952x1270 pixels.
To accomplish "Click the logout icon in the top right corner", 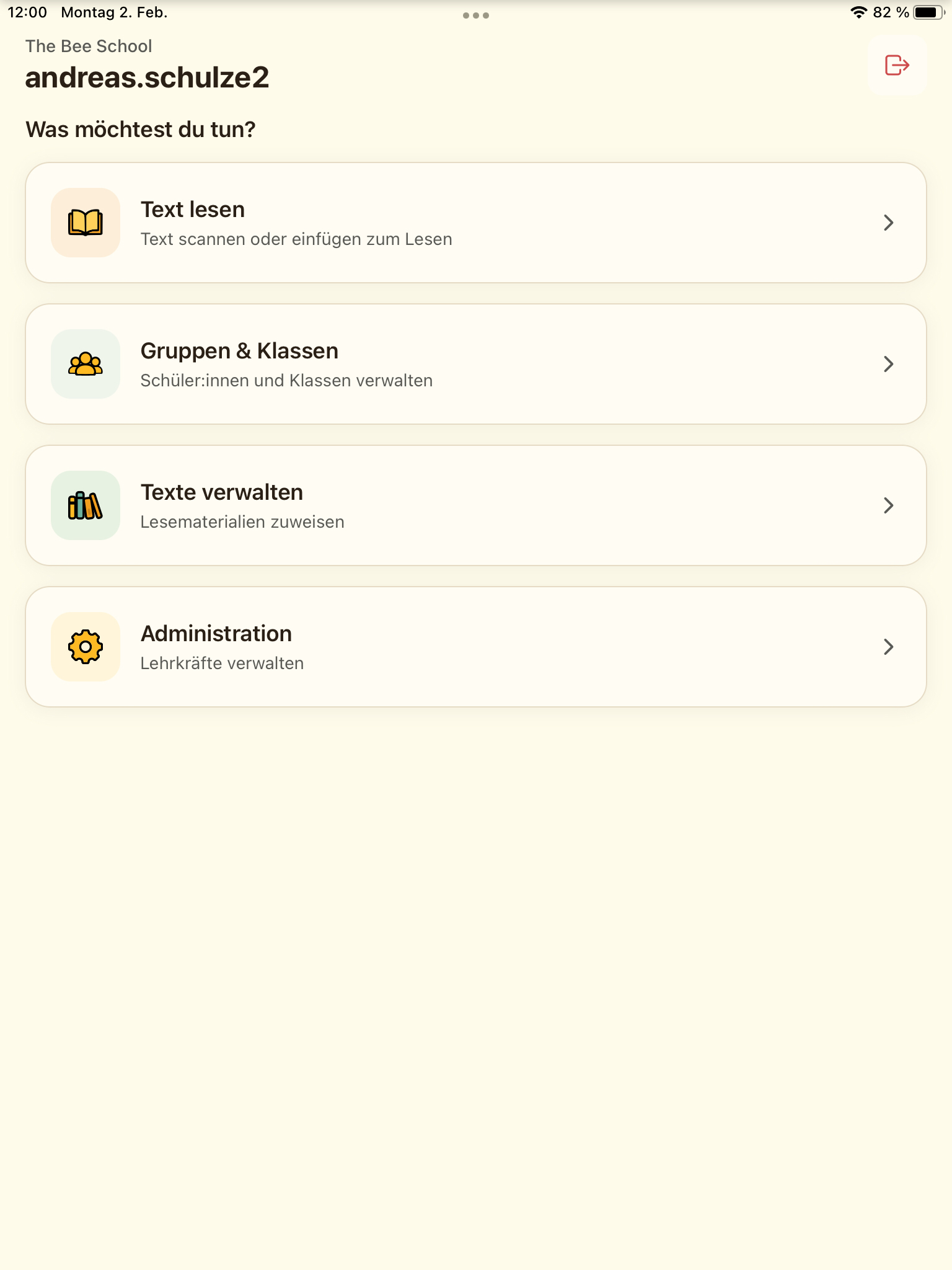I will (897, 65).
